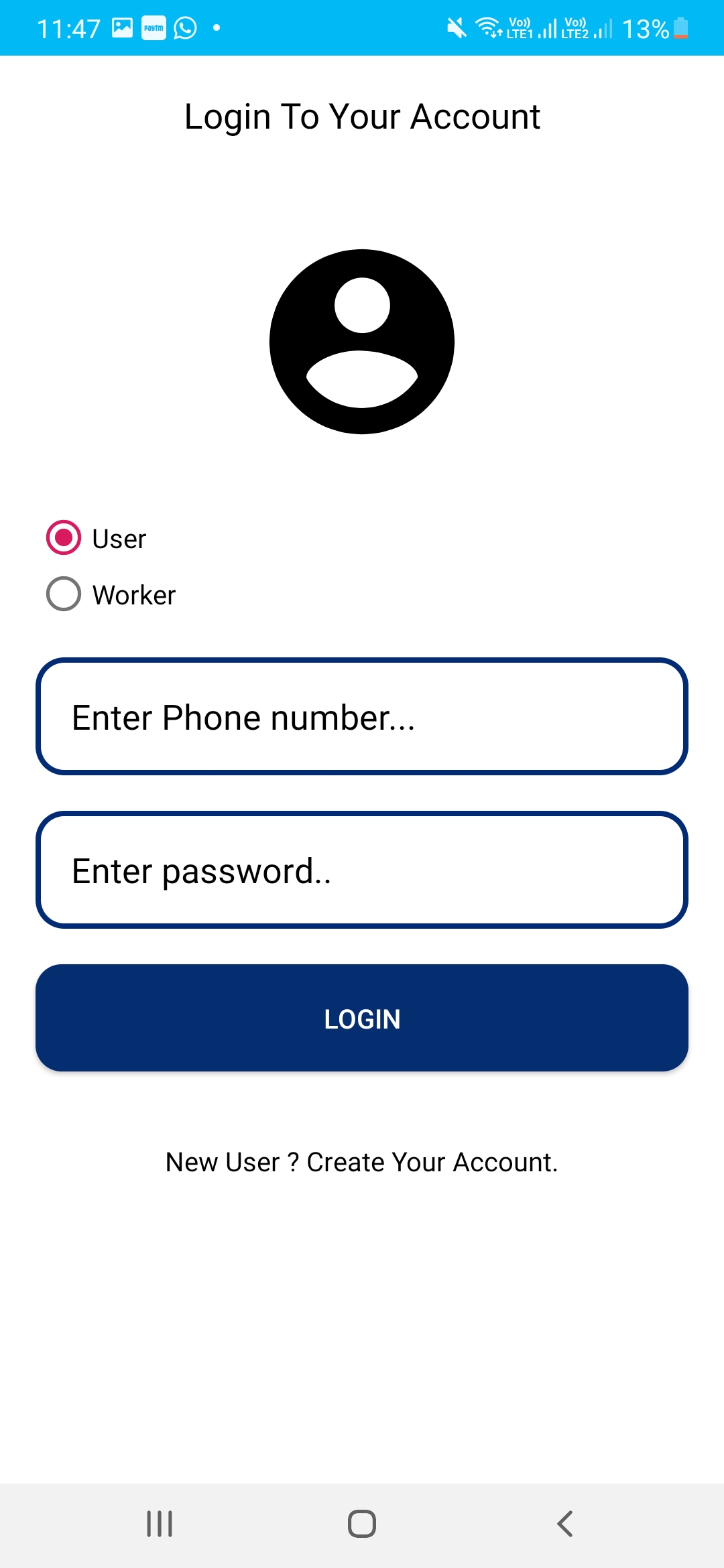
Task: Select the User radio option
Action: pyautogui.click(x=64, y=538)
